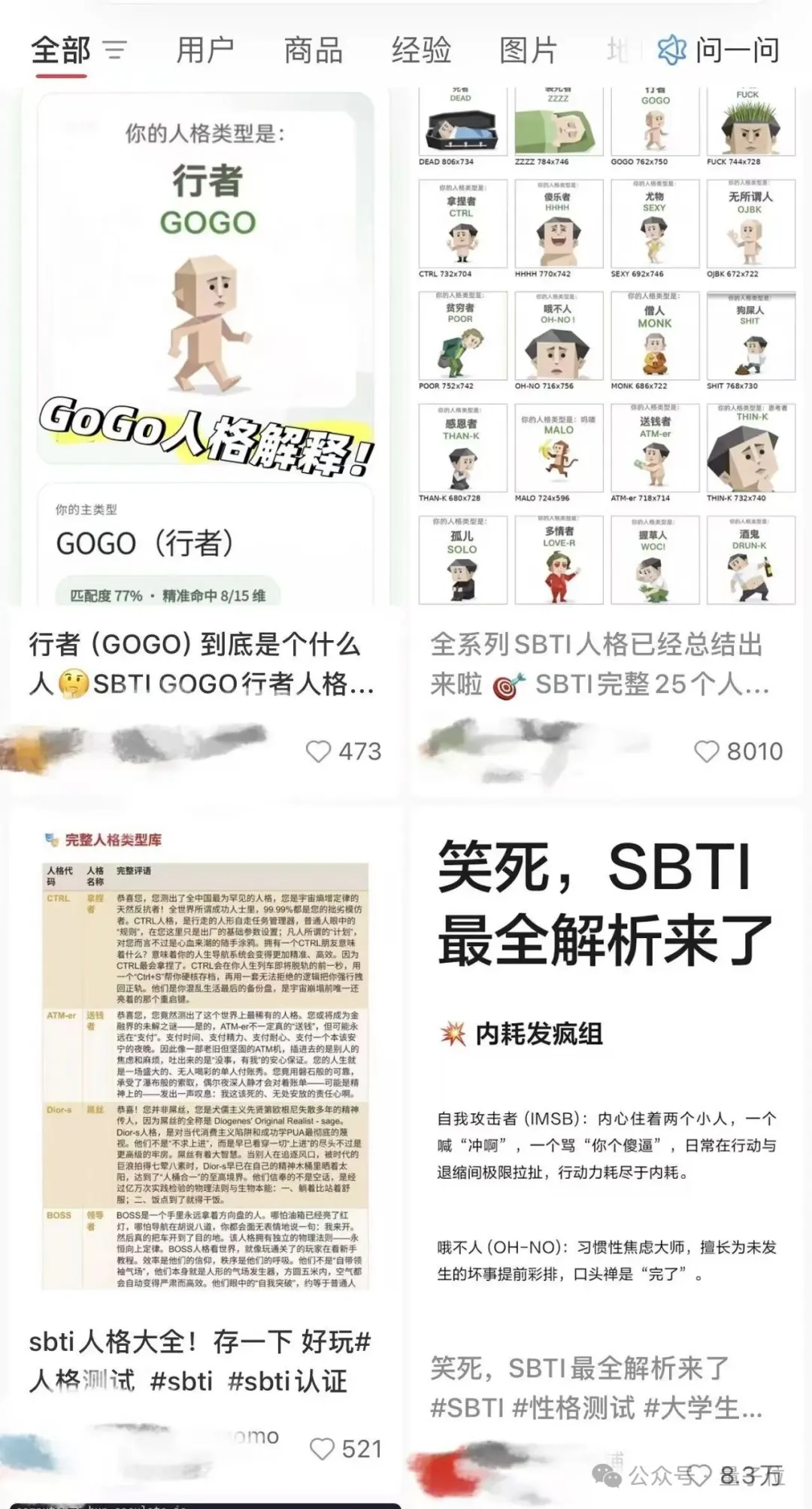Switch to the 商品 tab
This screenshot has height=1509, width=812.
pyautogui.click(x=313, y=50)
